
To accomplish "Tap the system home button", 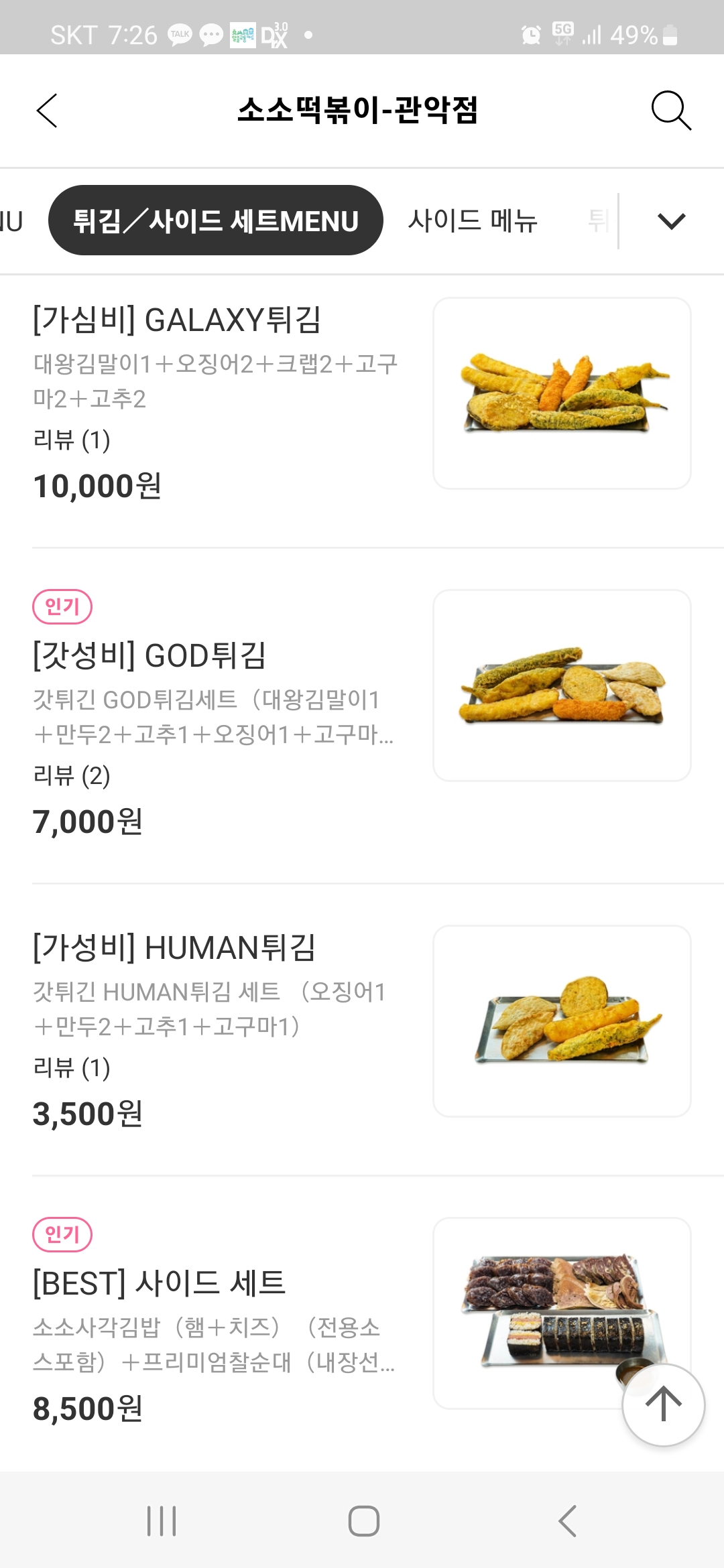I will [363, 1520].
